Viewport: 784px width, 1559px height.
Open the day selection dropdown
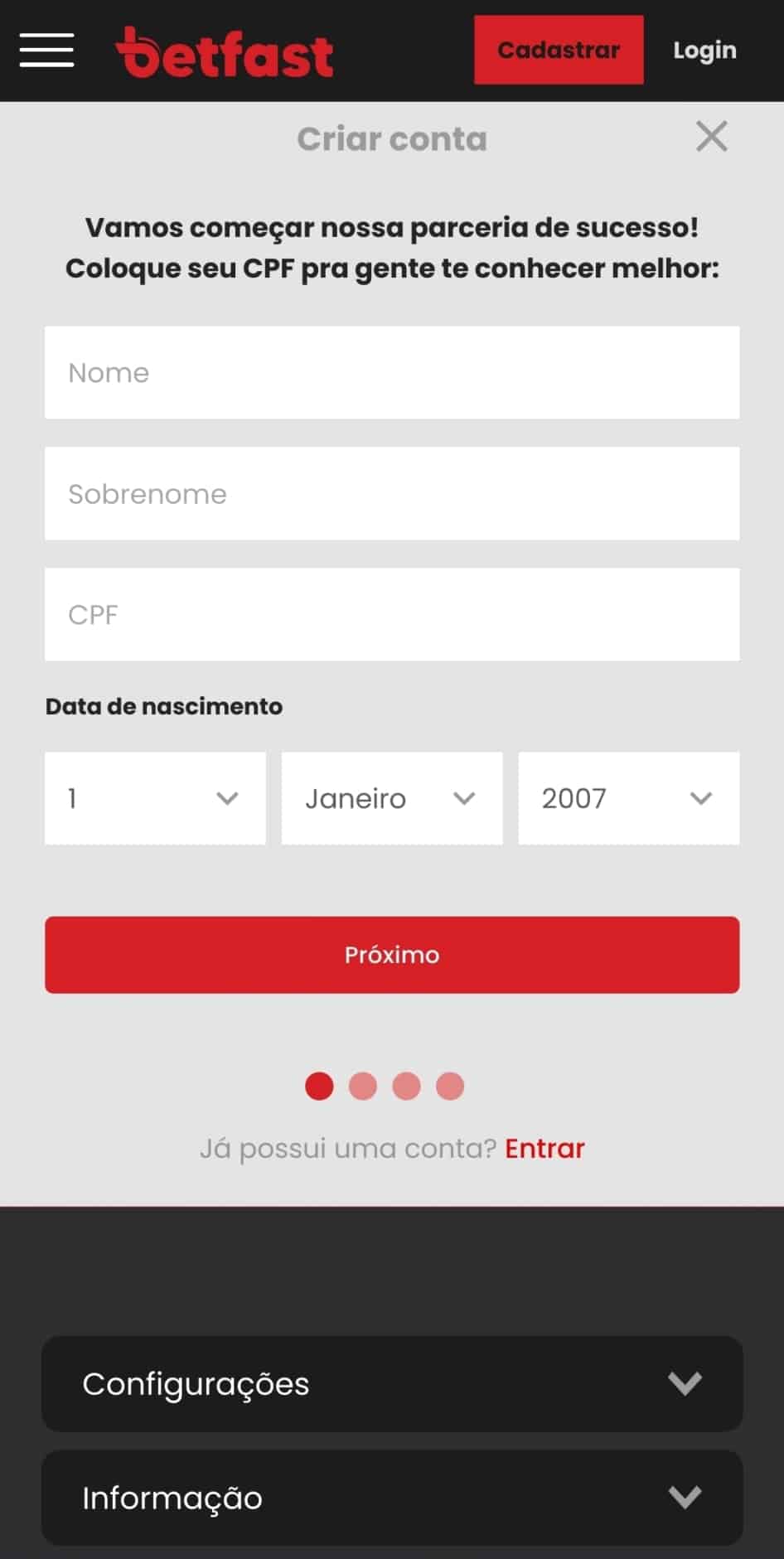coord(155,798)
